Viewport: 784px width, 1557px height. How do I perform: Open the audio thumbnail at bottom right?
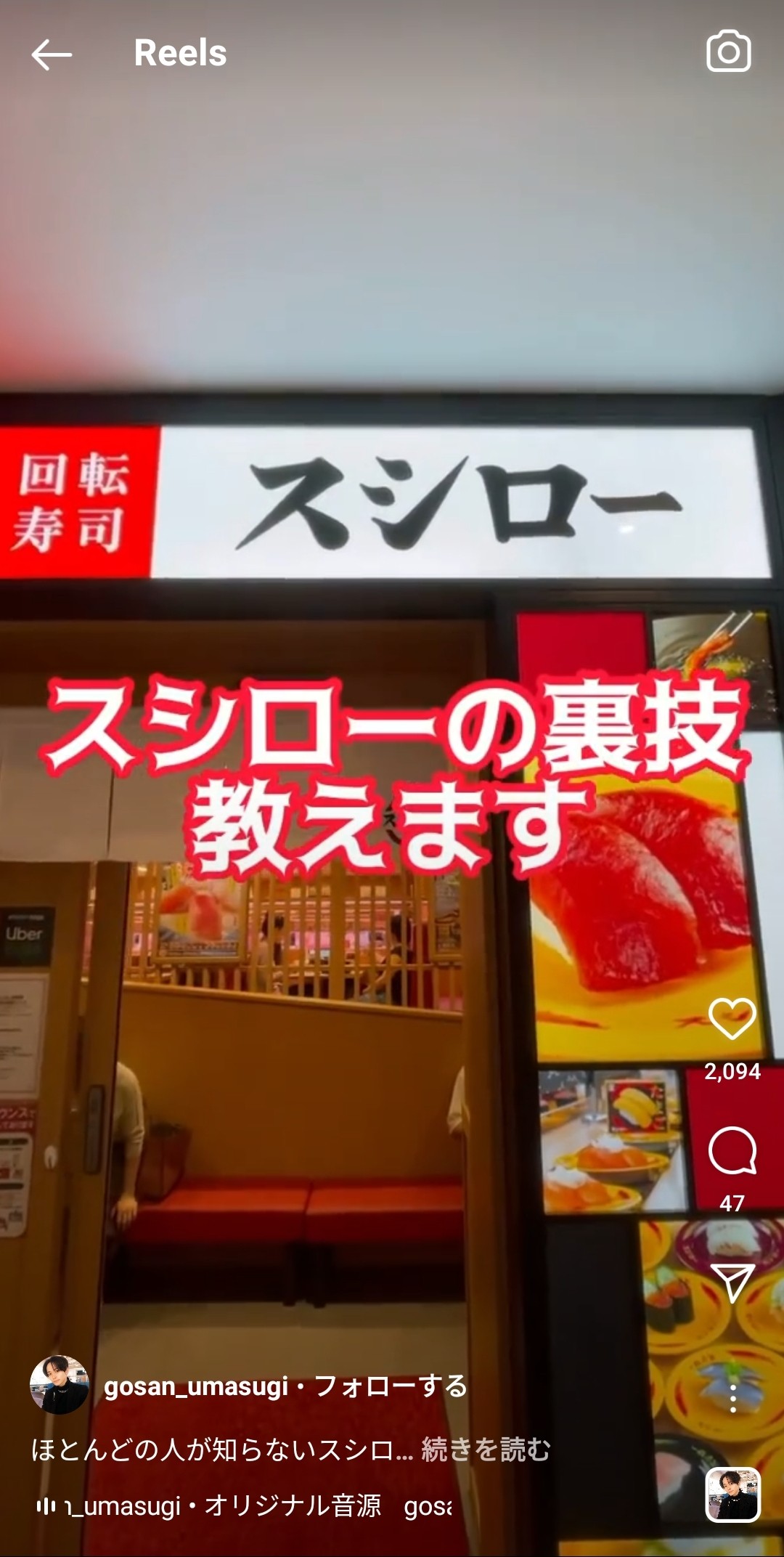732,1495
